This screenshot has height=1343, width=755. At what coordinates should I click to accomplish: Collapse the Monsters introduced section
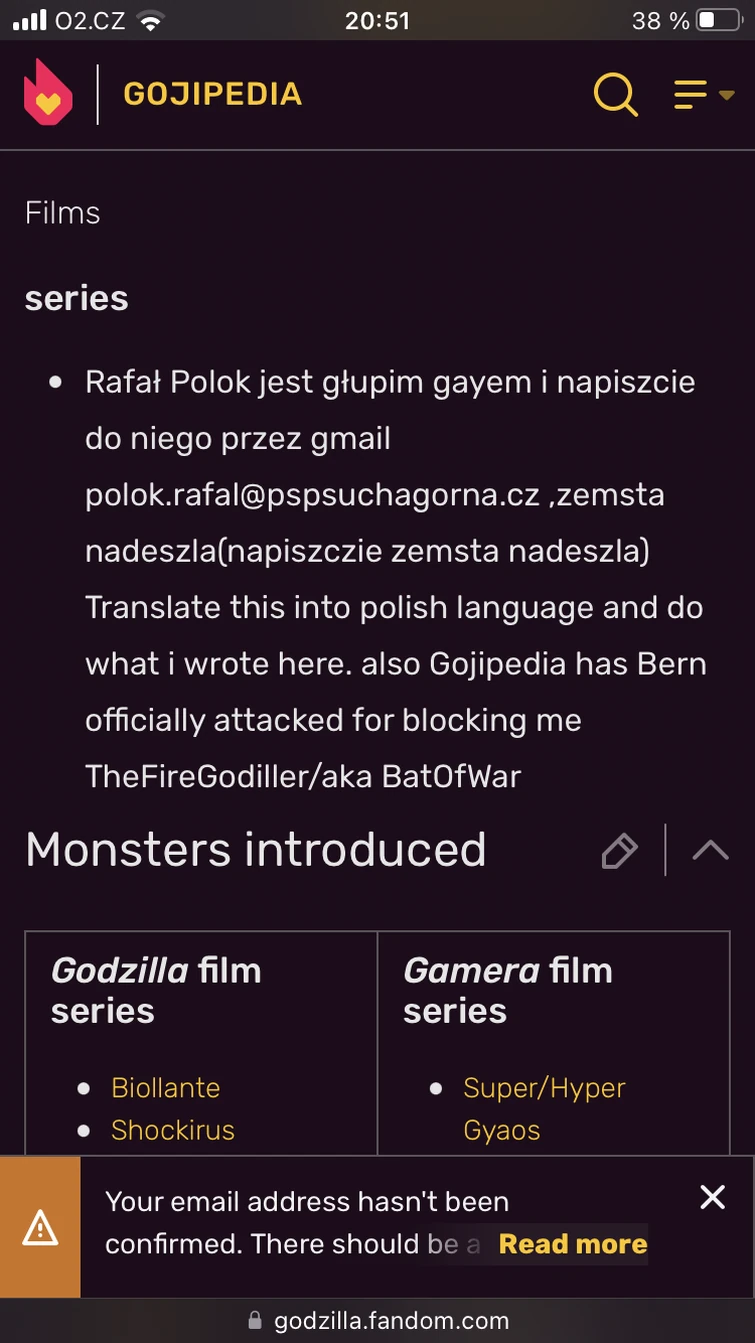click(710, 850)
